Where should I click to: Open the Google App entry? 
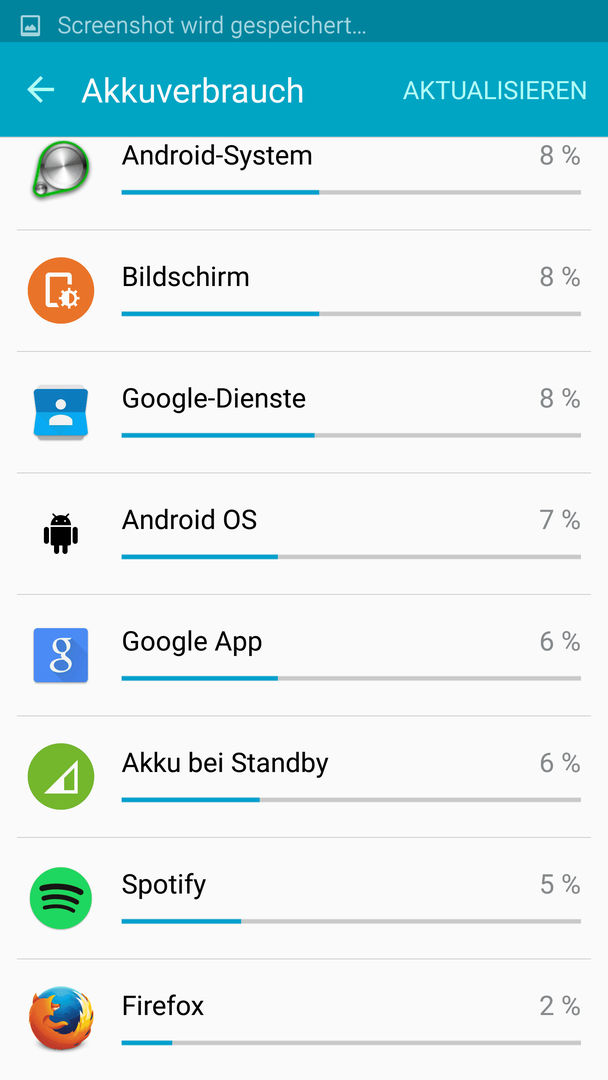coord(304,655)
